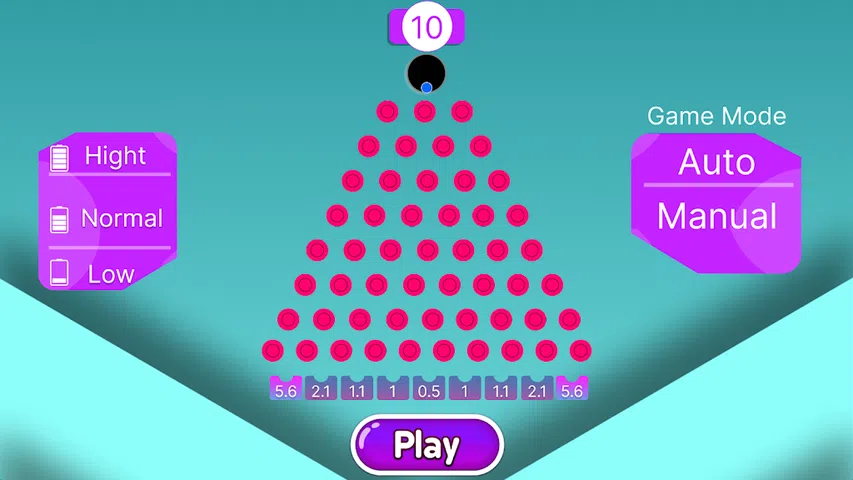Image resolution: width=853 pixels, height=480 pixels.
Task: Switch game mode to Manual
Action: 716,216
